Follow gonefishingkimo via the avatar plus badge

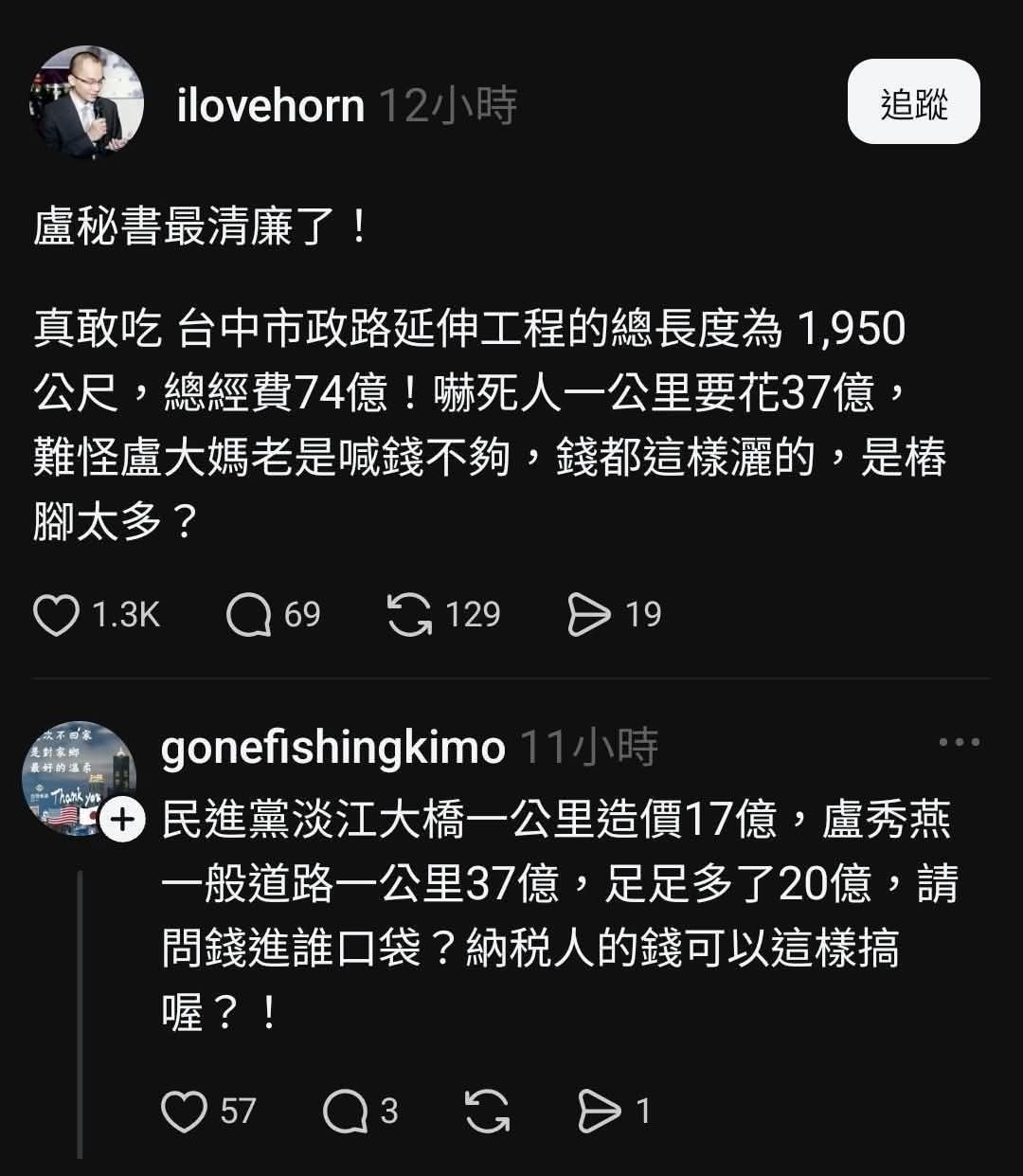click(x=122, y=821)
